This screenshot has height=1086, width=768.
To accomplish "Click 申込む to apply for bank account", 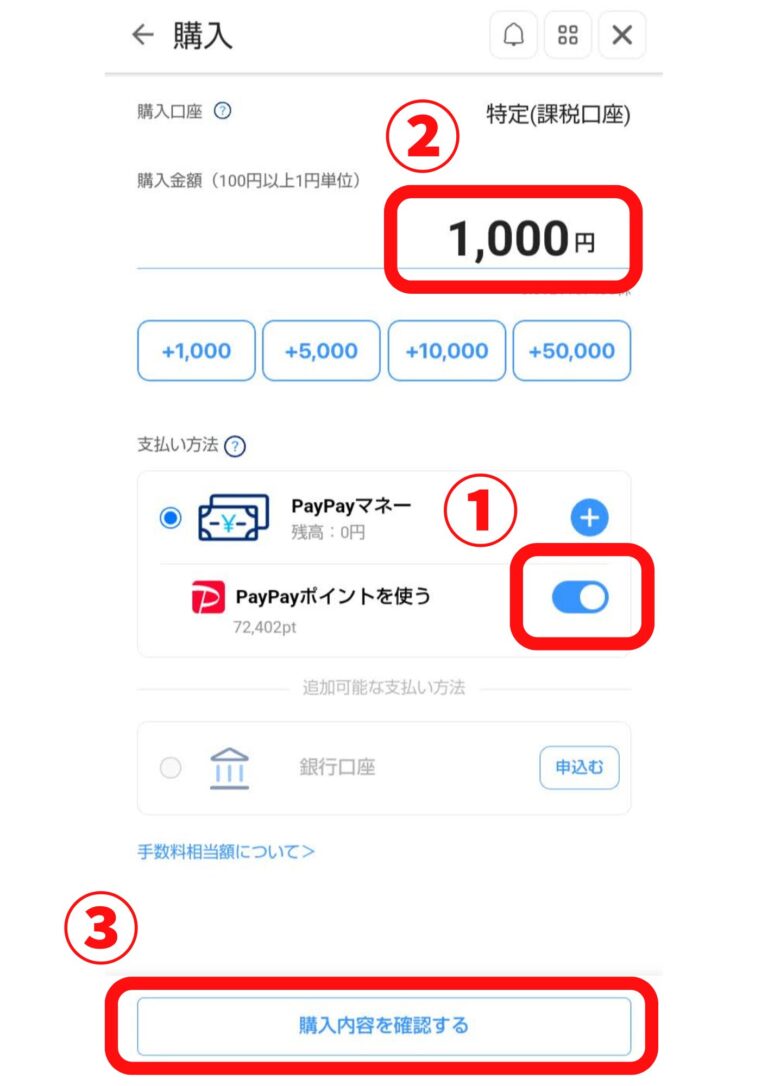I will point(580,766).
